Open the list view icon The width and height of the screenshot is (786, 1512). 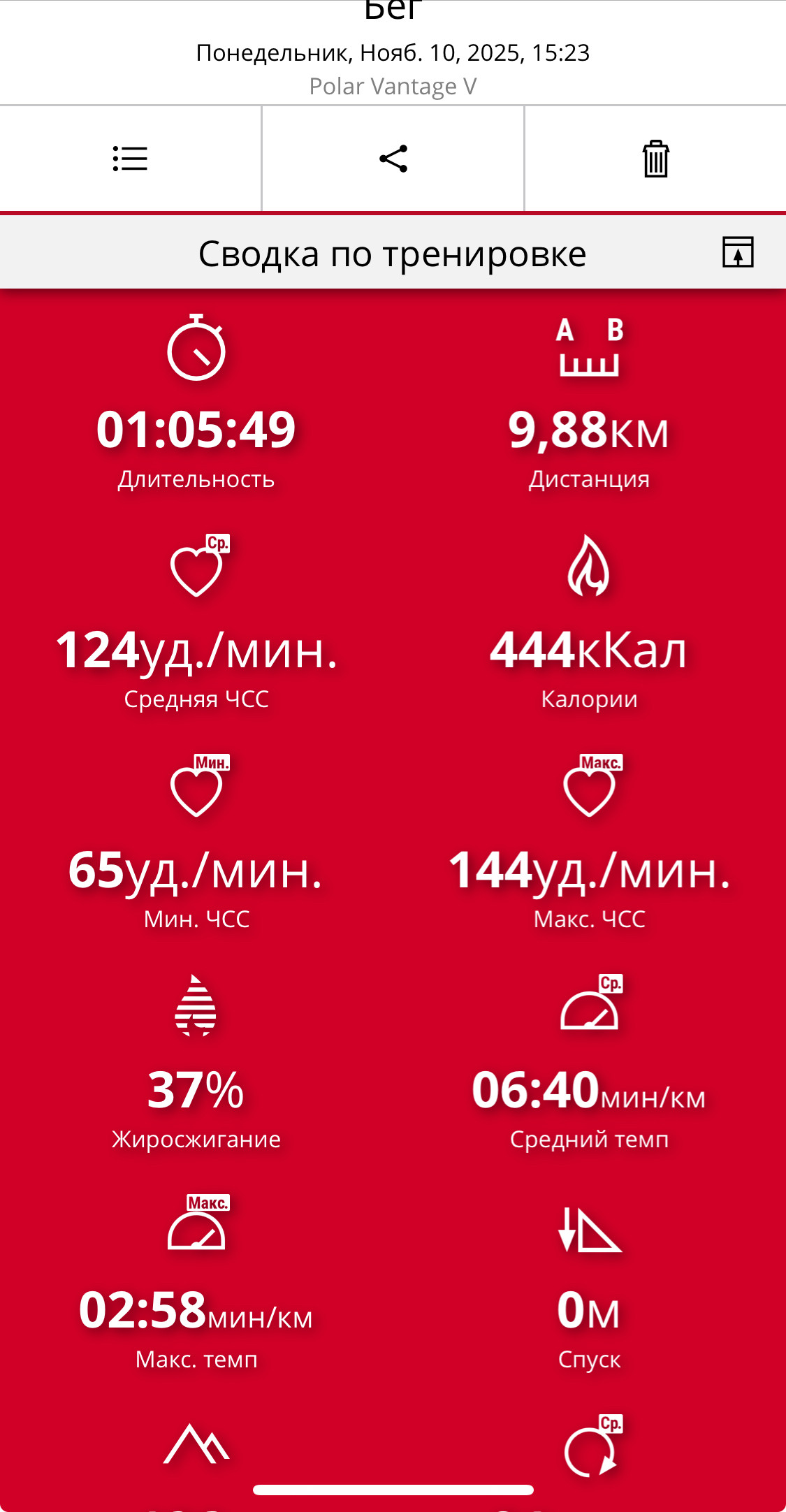pyautogui.click(x=130, y=159)
